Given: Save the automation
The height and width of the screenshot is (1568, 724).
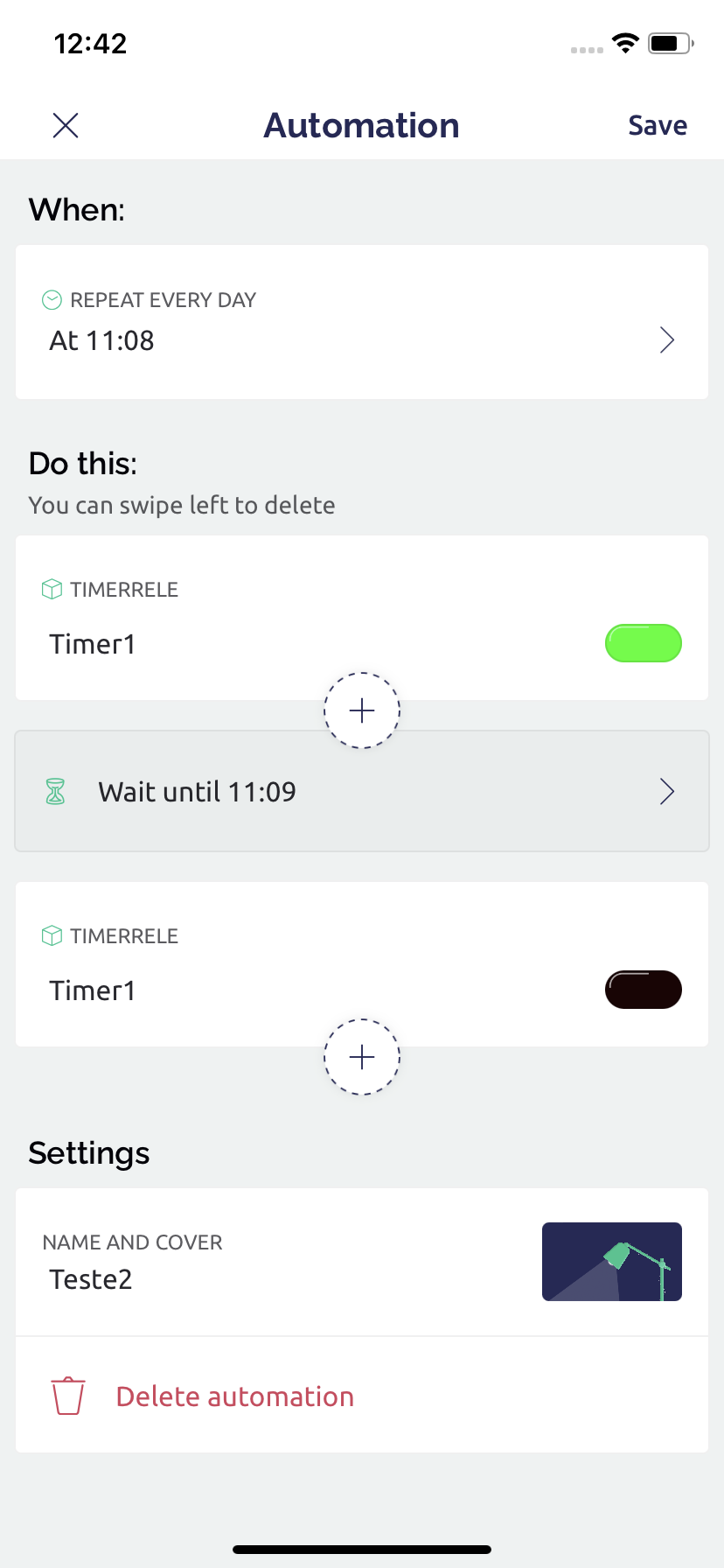Looking at the screenshot, I should 658,125.
